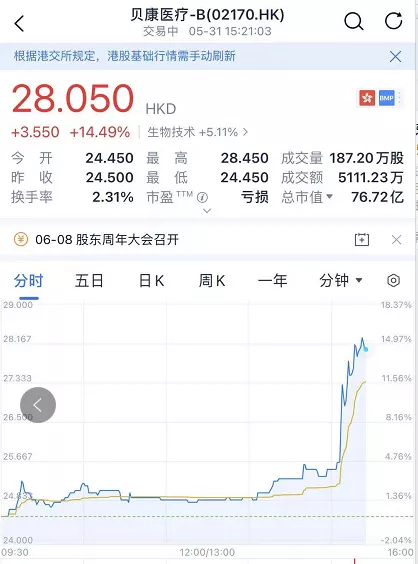Open the BMP quote level badge
Screen dimensions: 418x564
pyautogui.click(x=386, y=98)
